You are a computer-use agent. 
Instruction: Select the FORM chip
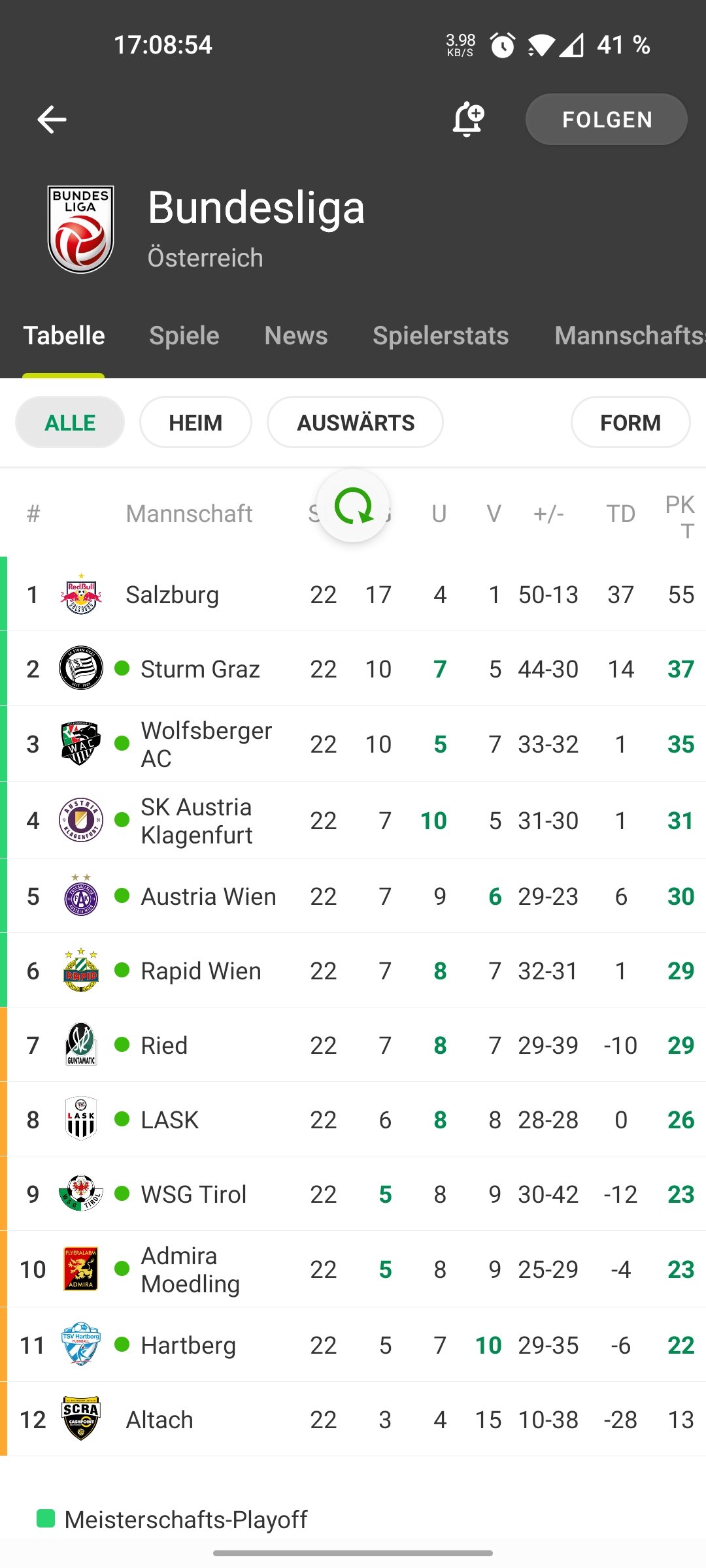pos(631,423)
